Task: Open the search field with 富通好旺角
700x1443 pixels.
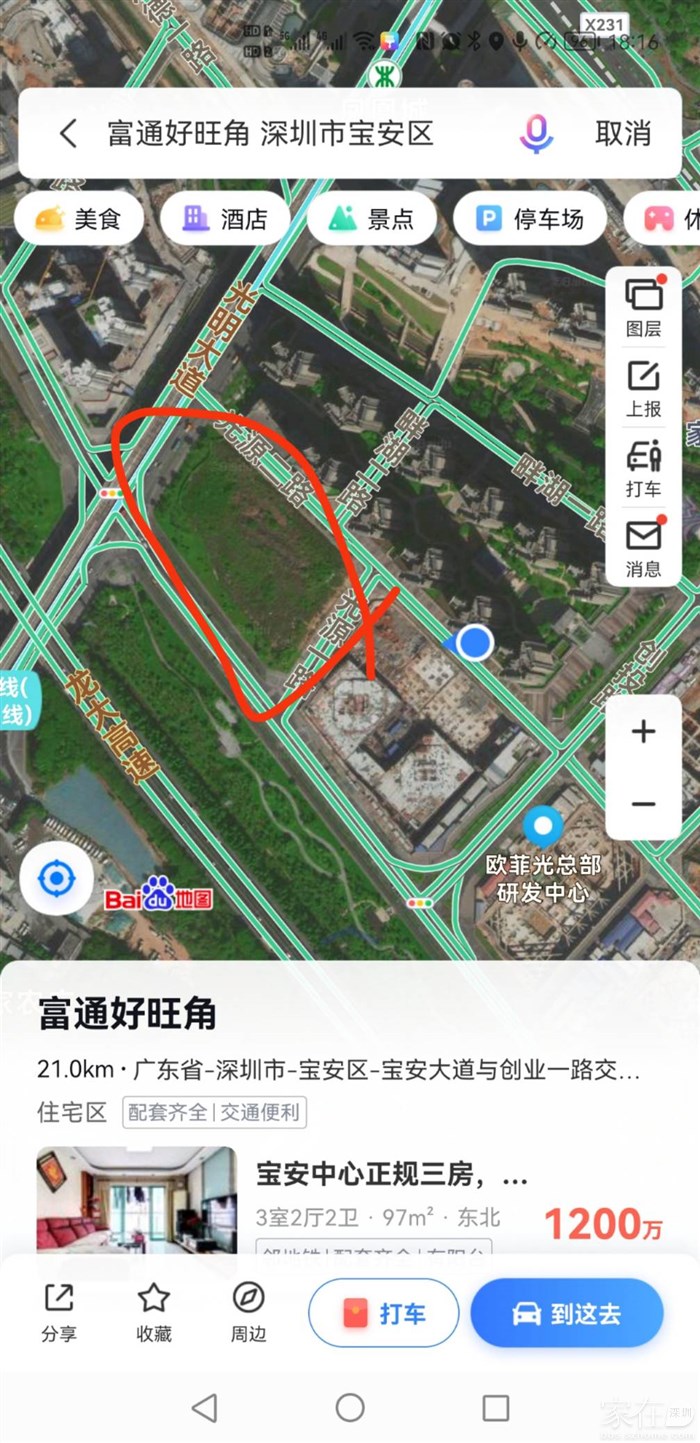Action: 270,134
